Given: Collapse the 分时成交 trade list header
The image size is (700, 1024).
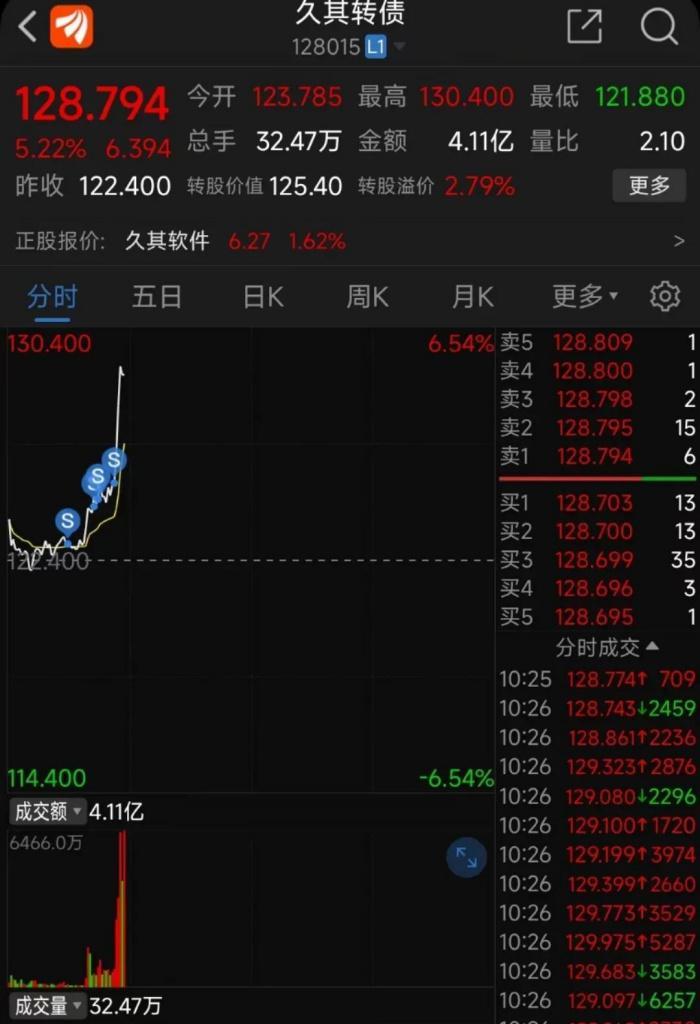Looking at the screenshot, I should coord(607,648).
